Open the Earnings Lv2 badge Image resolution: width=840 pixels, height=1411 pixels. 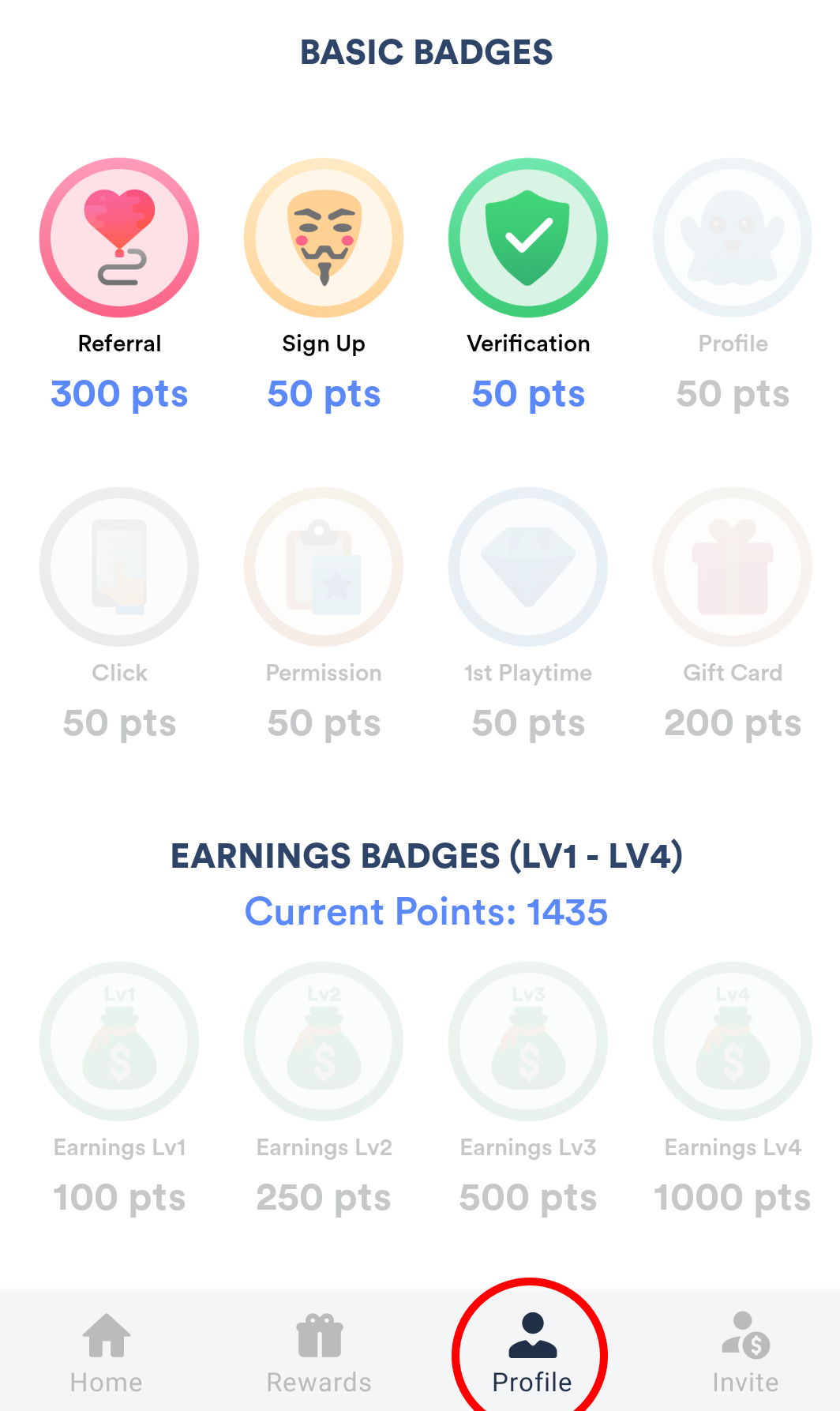[324, 1041]
